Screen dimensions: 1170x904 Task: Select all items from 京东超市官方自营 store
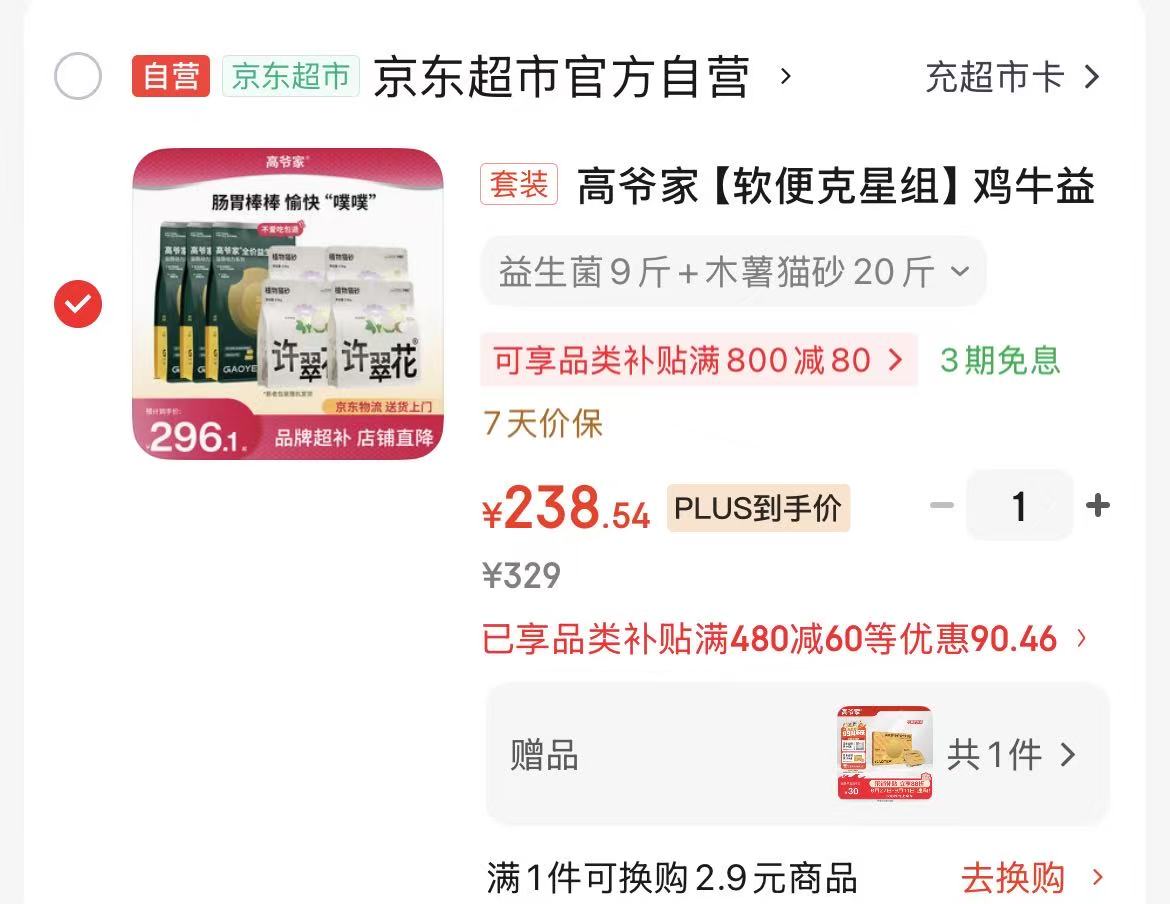[x=78, y=76]
